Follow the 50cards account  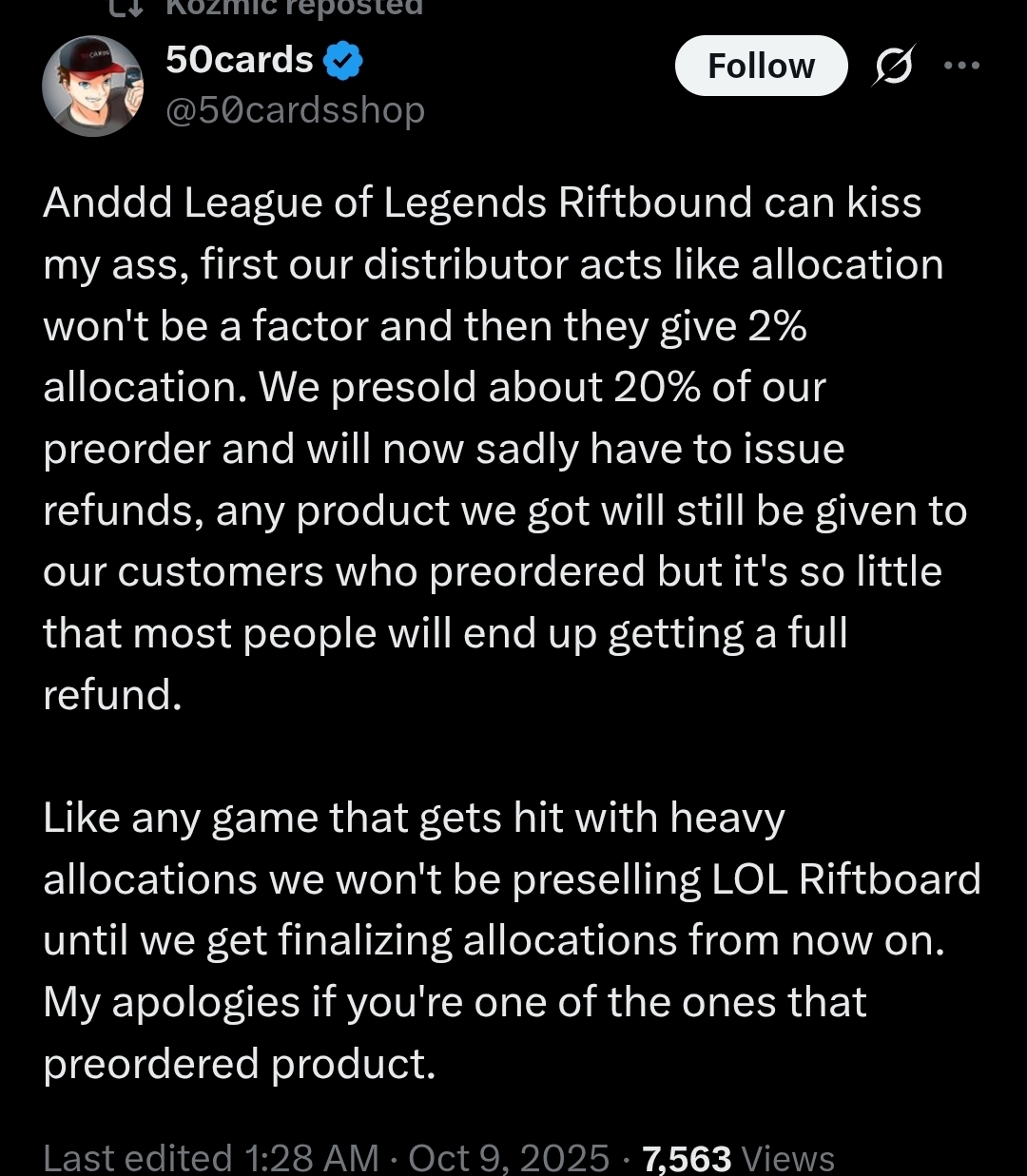pyautogui.click(x=761, y=66)
